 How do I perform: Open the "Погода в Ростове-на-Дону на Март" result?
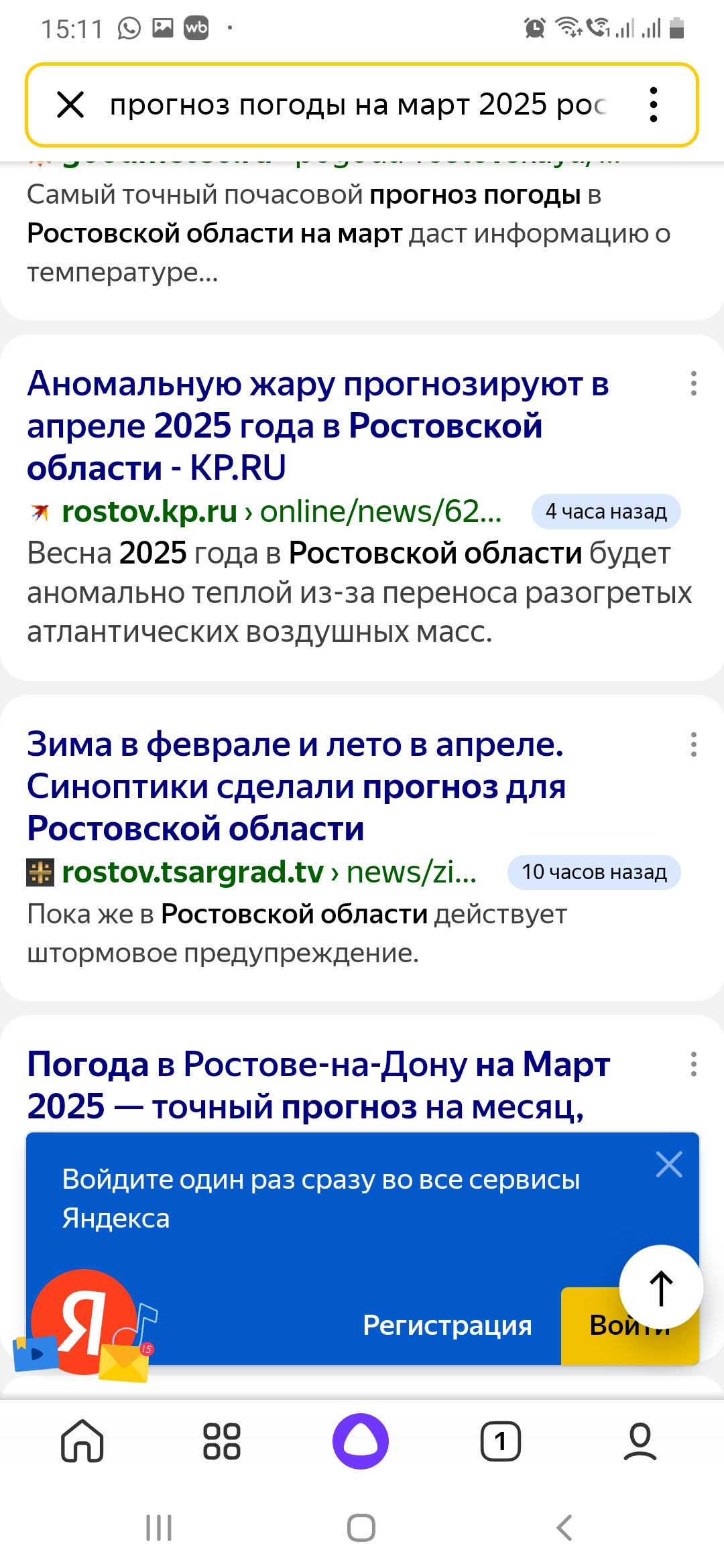tap(318, 1084)
